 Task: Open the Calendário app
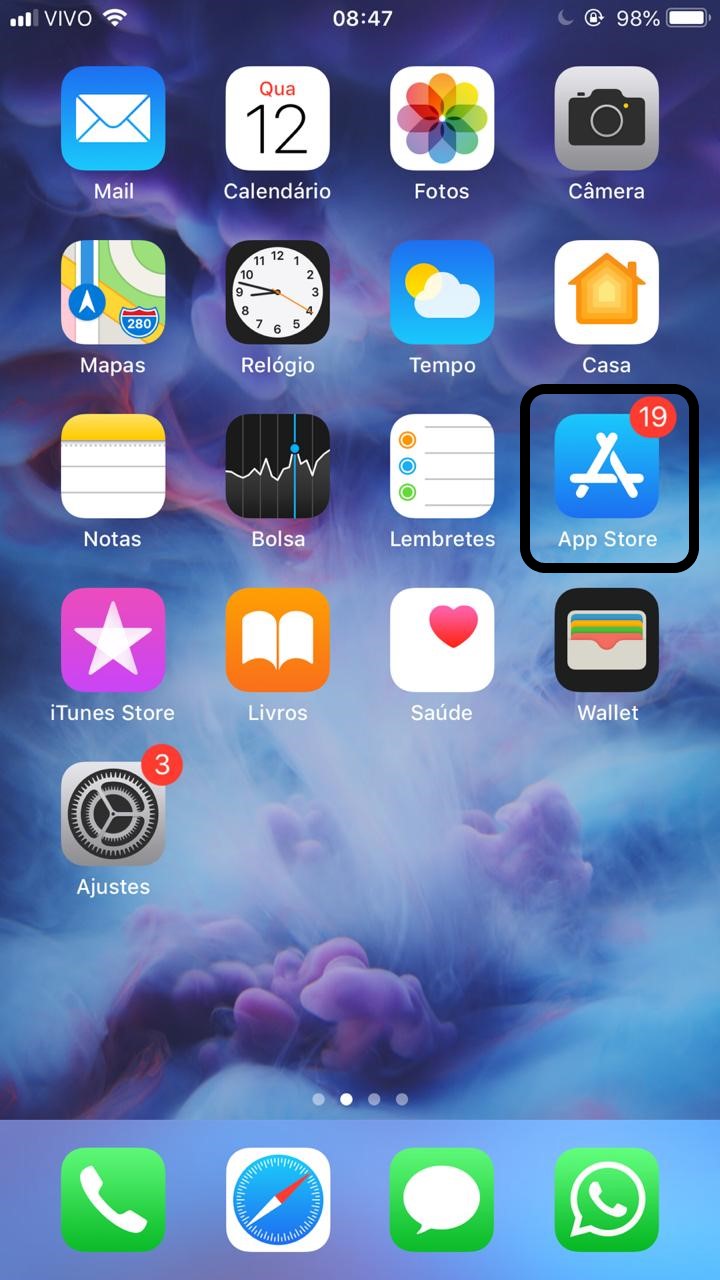click(x=277, y=118)
